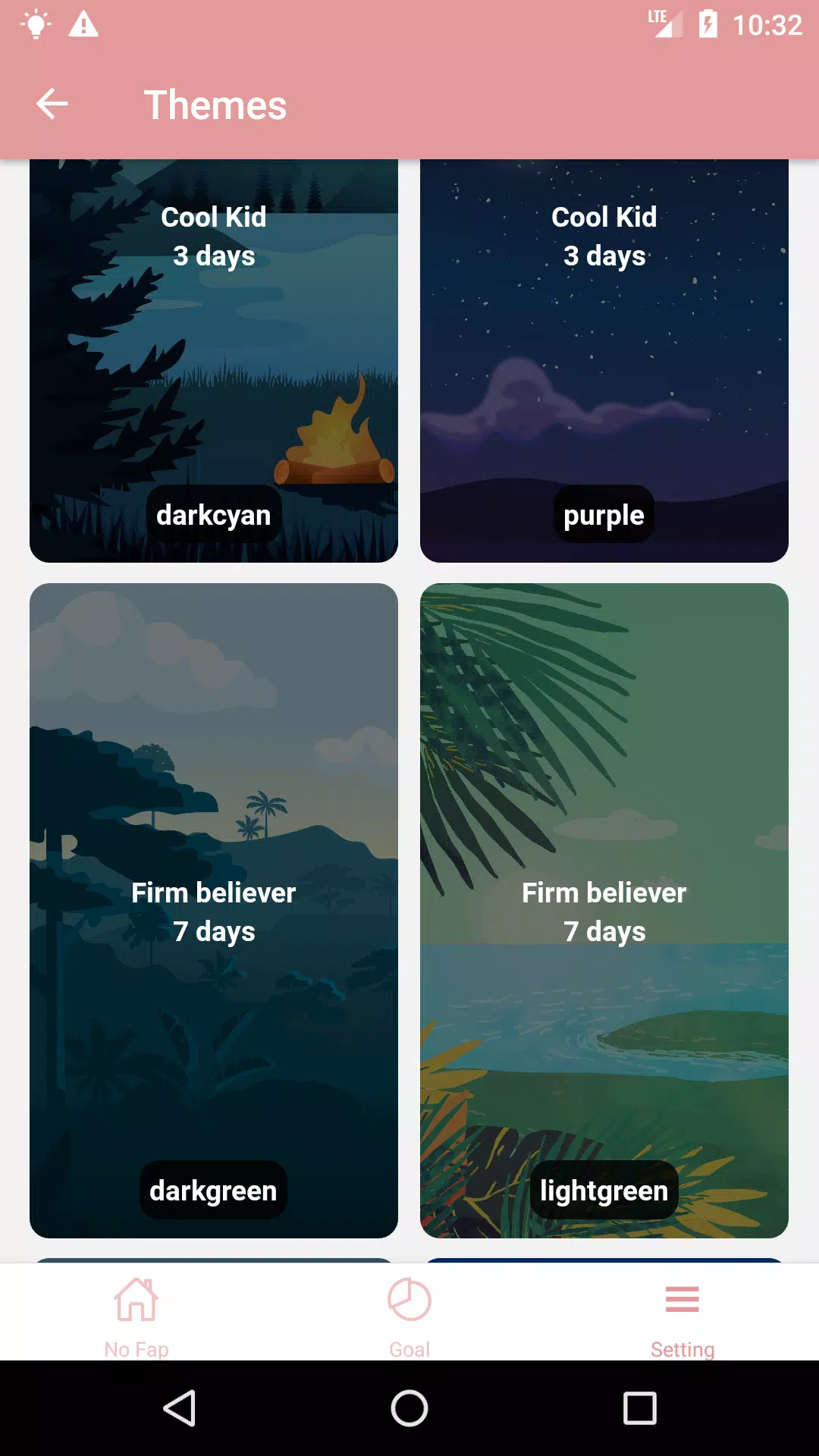Go back from the Themes screen
The width and height of the screenshot is (819, 1456).
coord(52,104)
